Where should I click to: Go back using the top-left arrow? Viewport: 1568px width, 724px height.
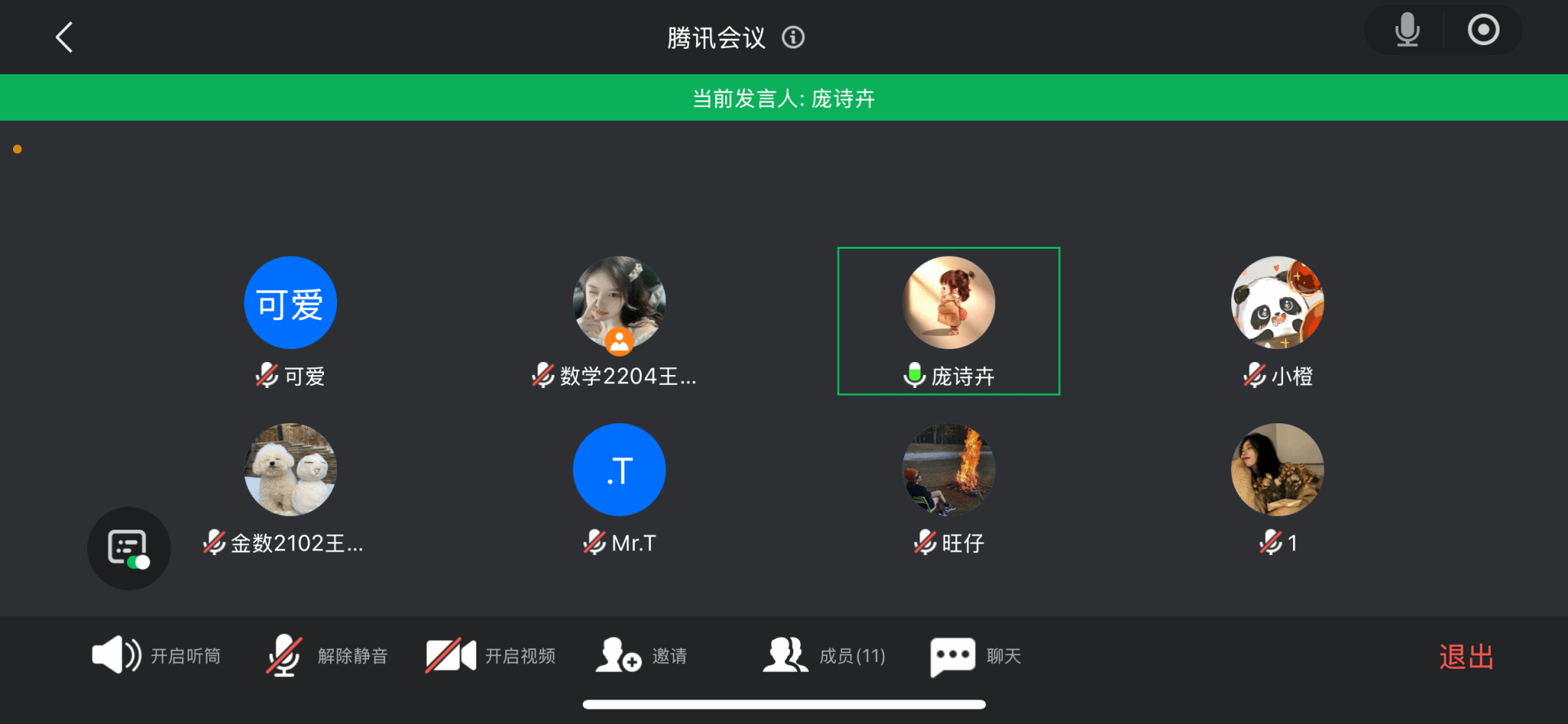point(64,38)
